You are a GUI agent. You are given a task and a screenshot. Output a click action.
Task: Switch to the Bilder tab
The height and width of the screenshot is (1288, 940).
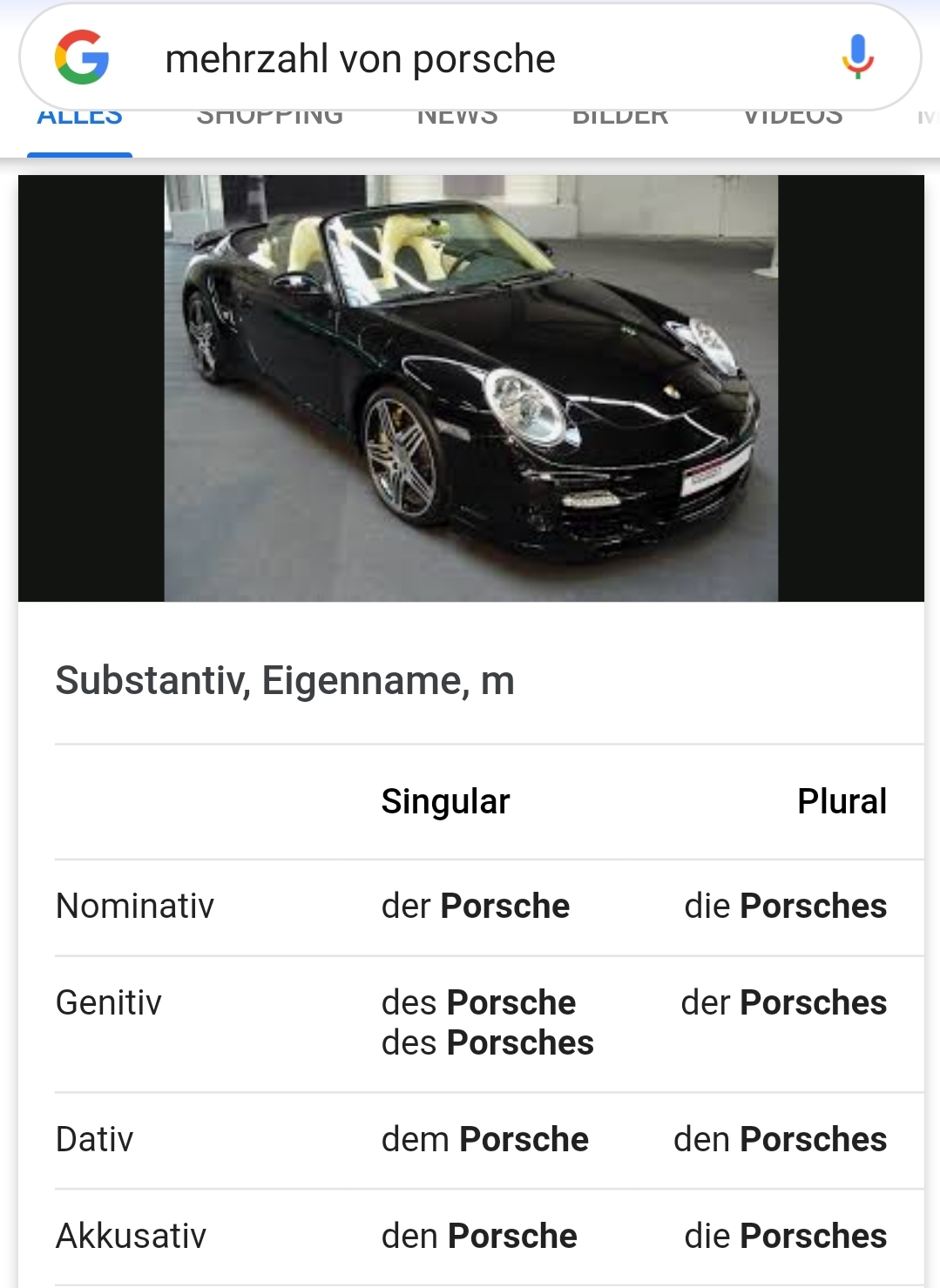tap(620, 120)
